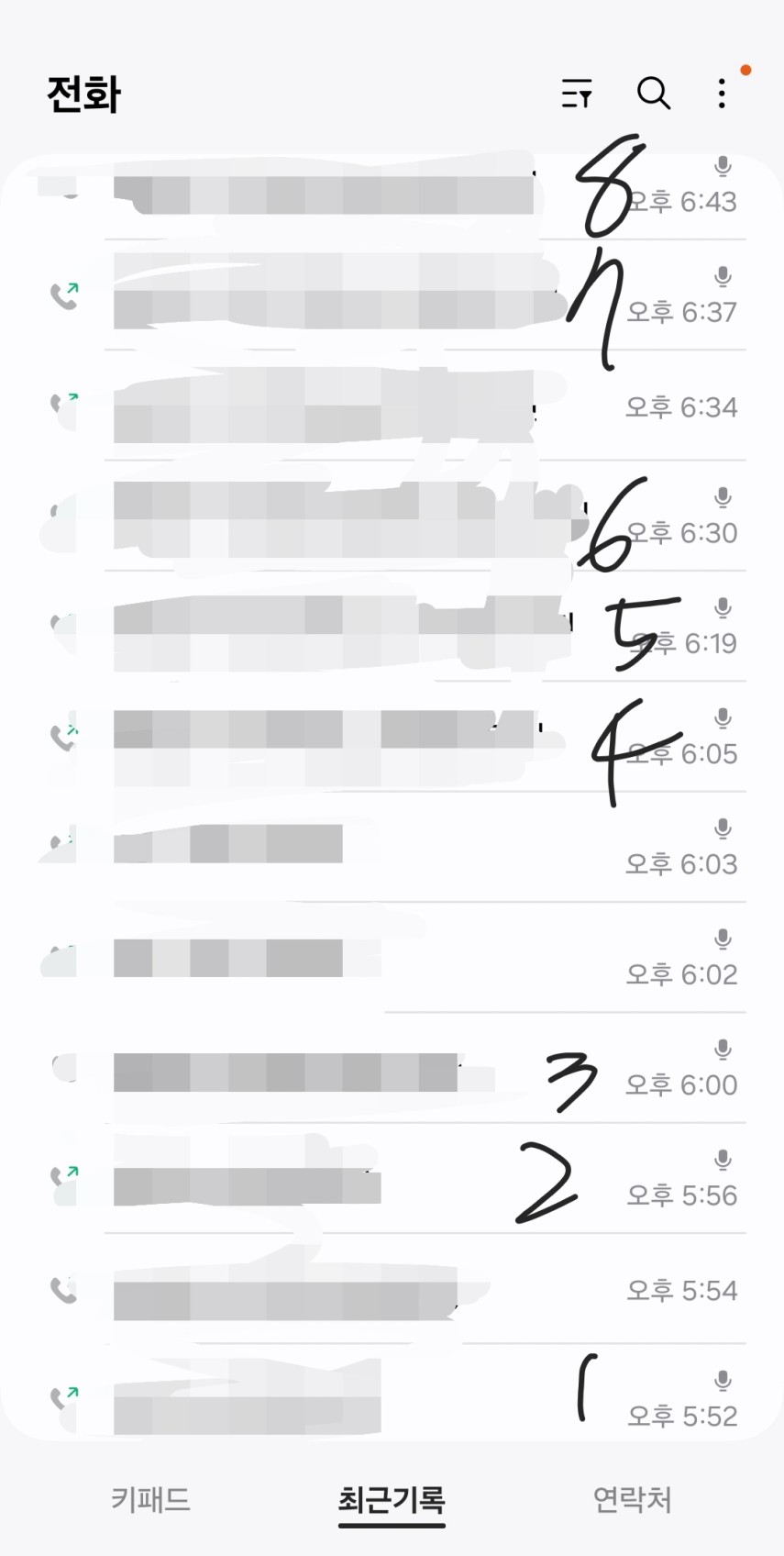Open the call log filter icon
Viewport: 784px width, 1556px height.
pos(577,94)
